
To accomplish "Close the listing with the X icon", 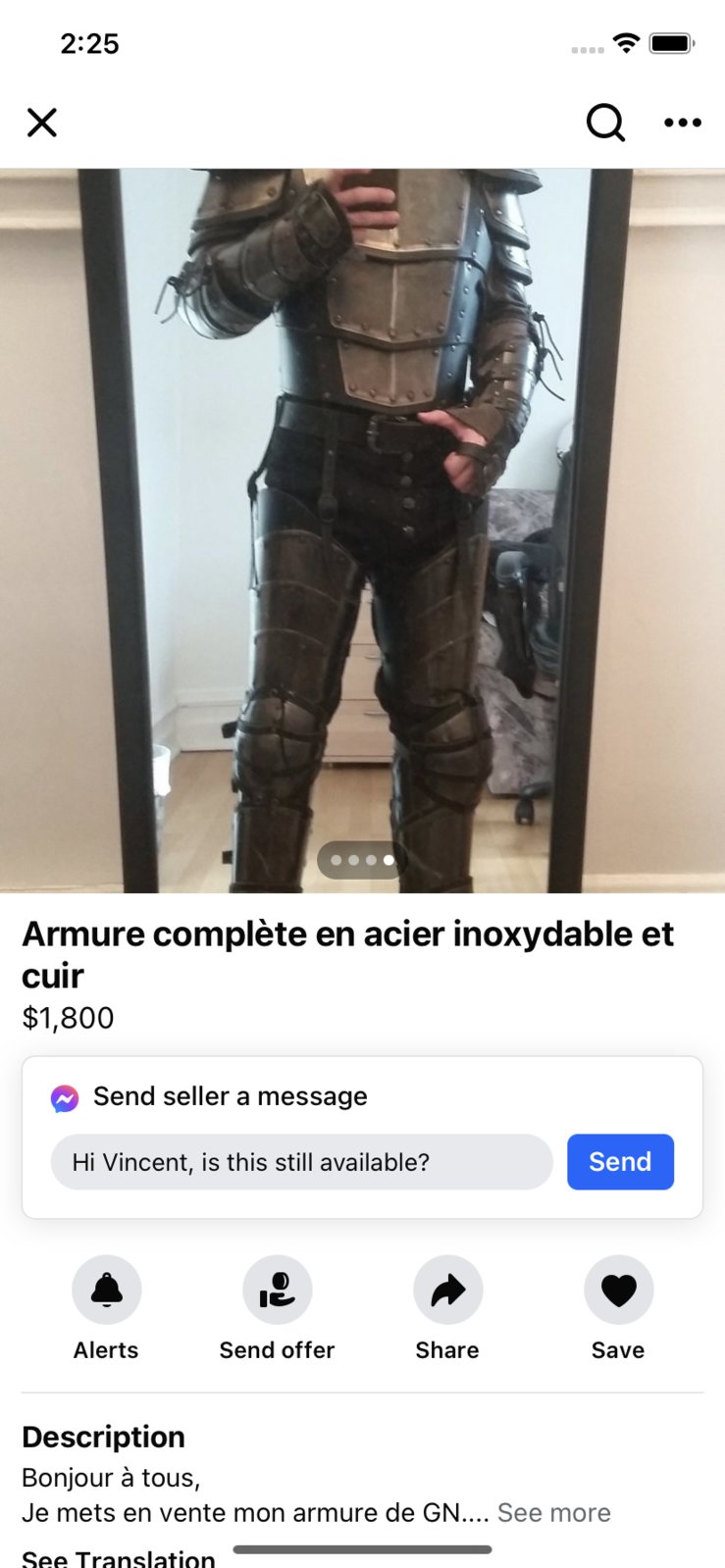I will point(42,123).
